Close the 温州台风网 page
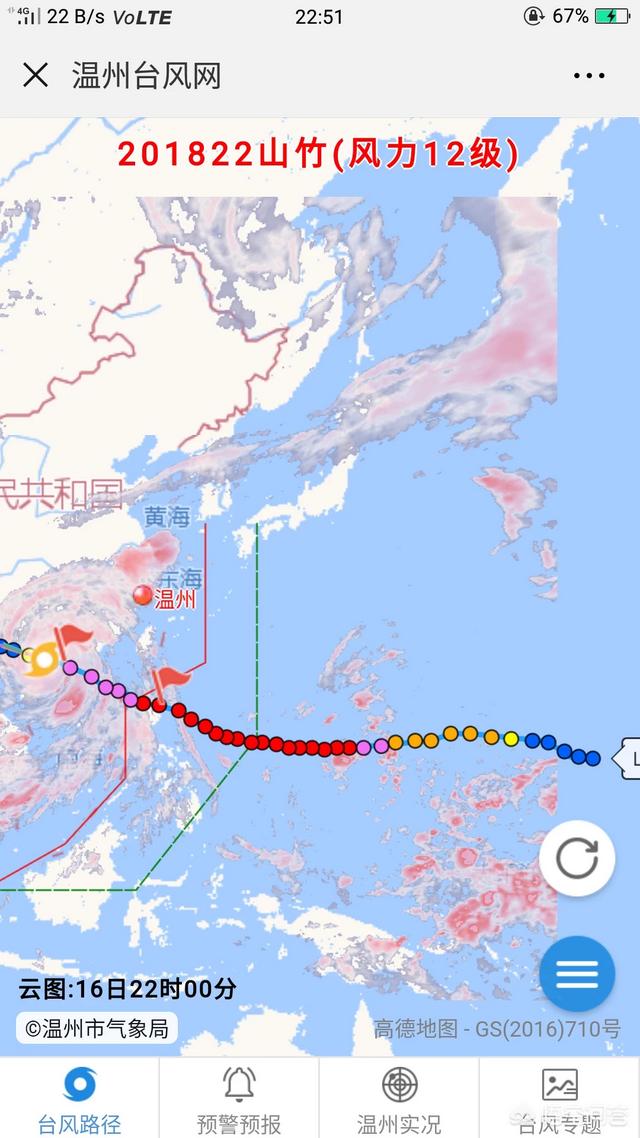The image size is (640, 1138). click(x=35, y=75)
